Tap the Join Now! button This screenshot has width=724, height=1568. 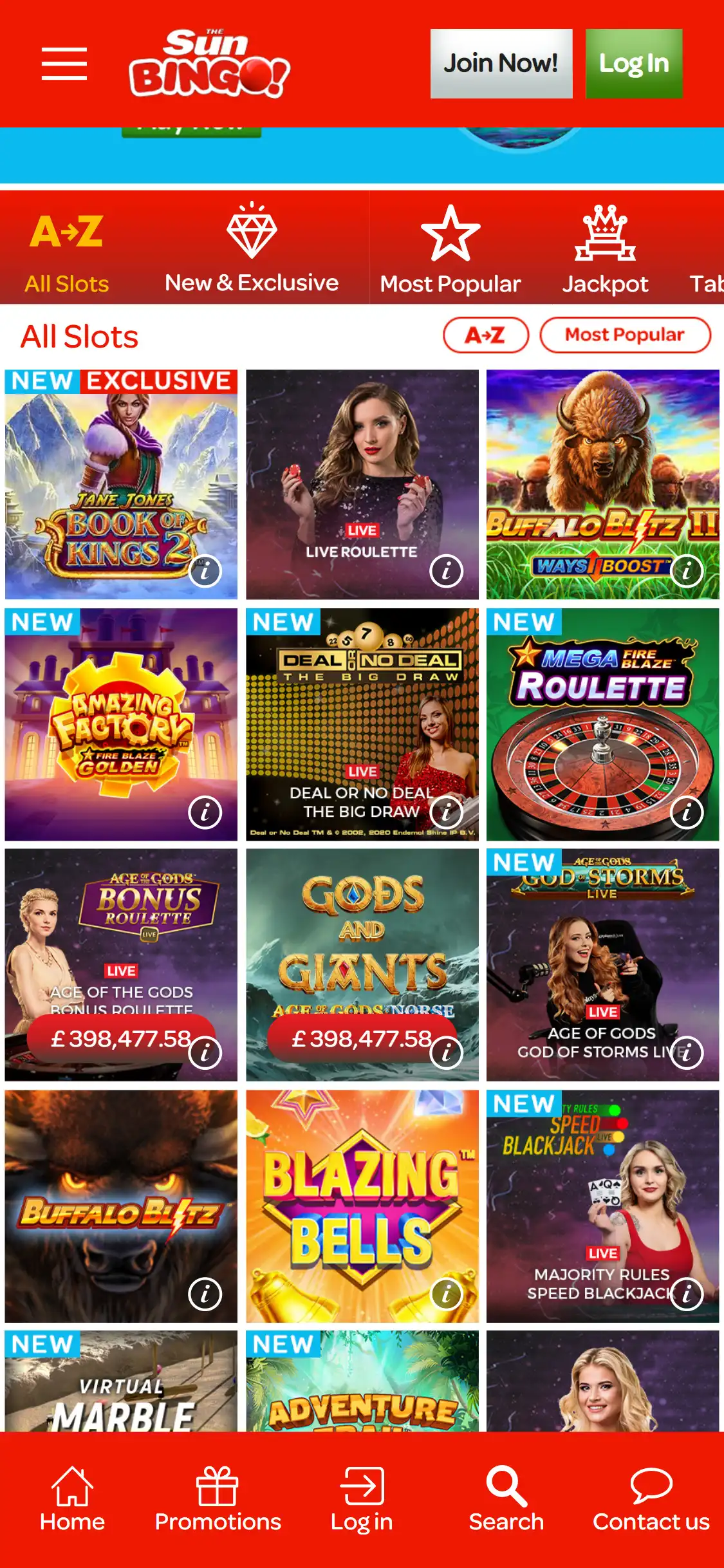(x=501, y=64)
